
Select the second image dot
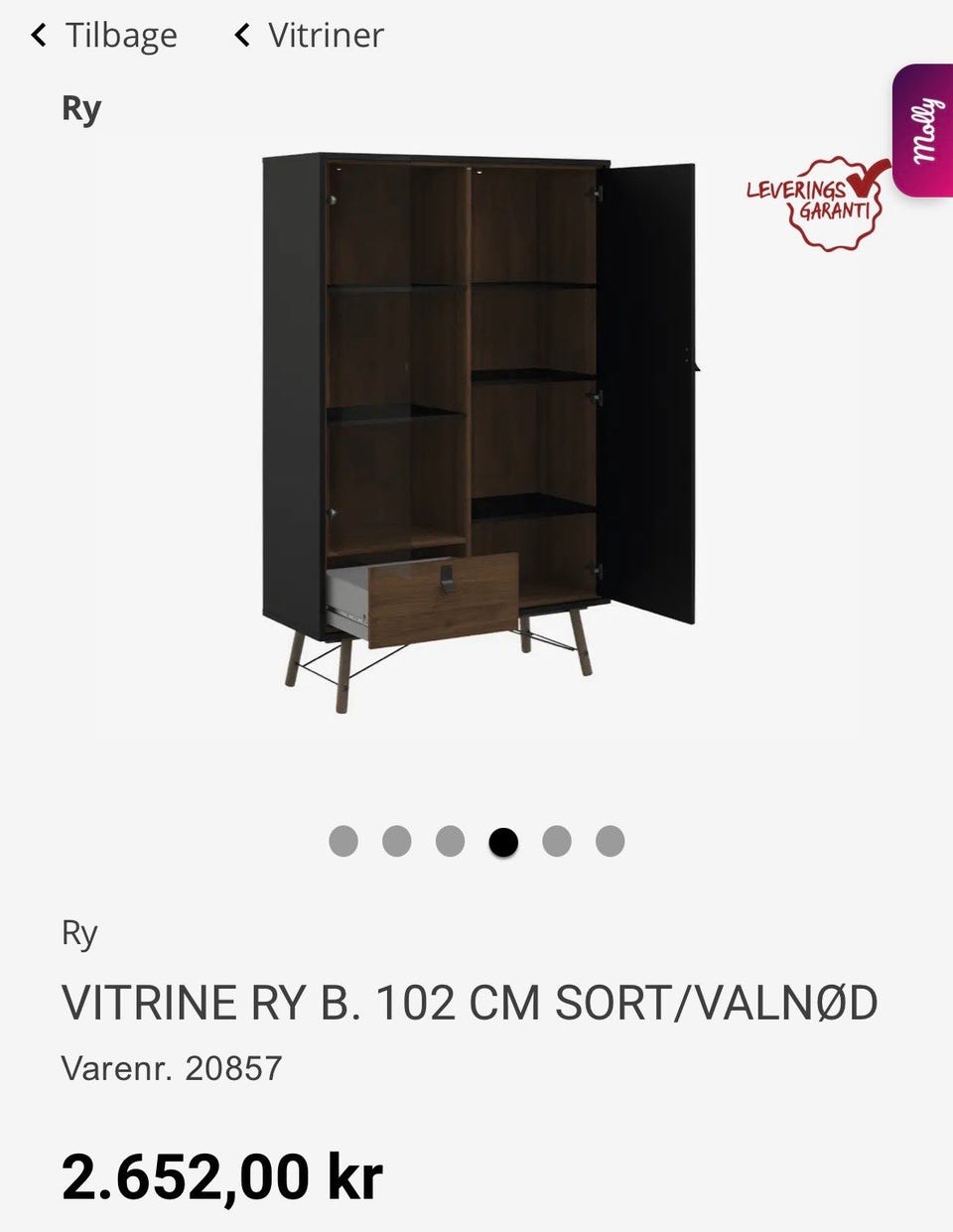(x=397, y=841)
